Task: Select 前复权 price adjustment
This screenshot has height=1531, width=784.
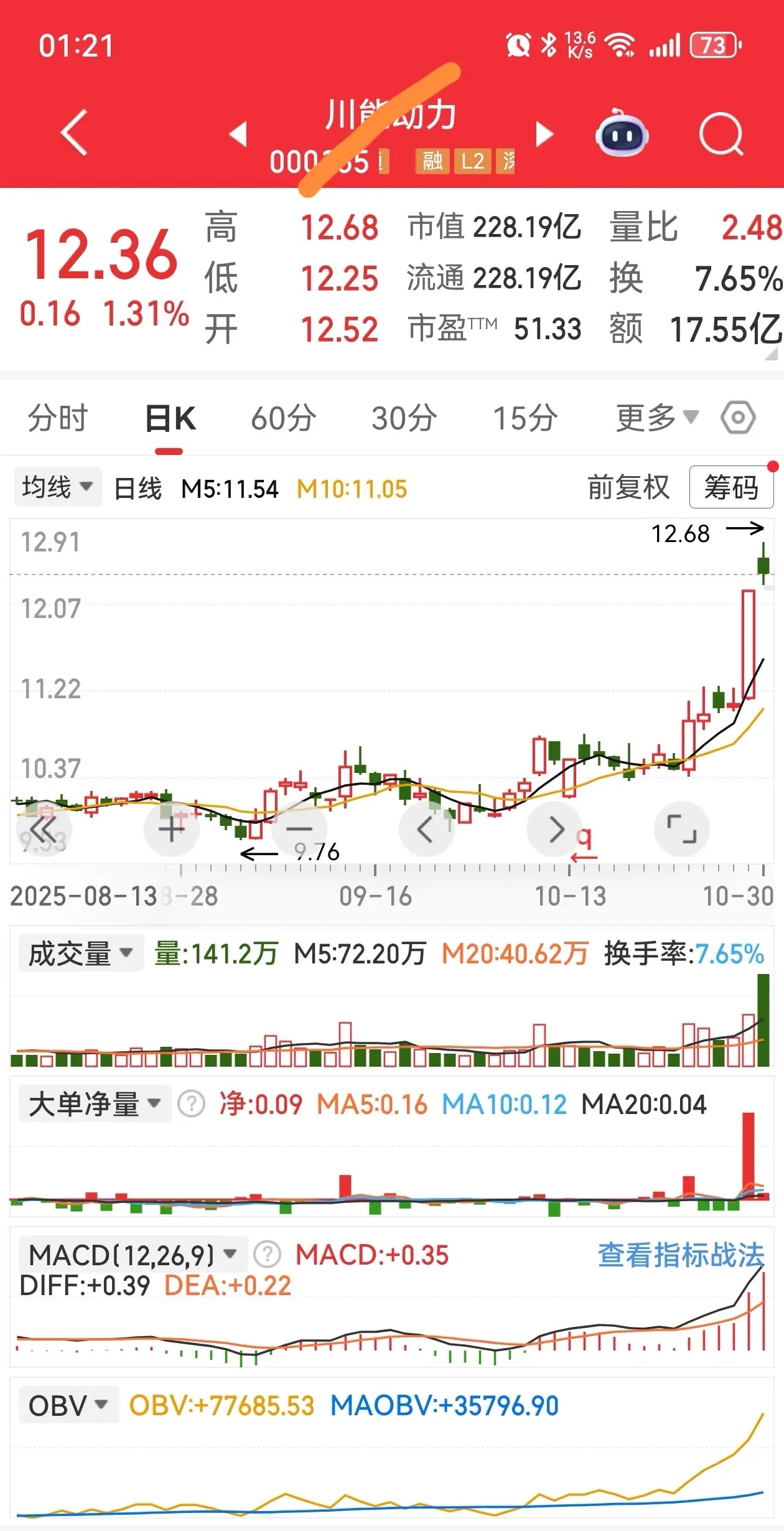Action: tap(627, 487)
